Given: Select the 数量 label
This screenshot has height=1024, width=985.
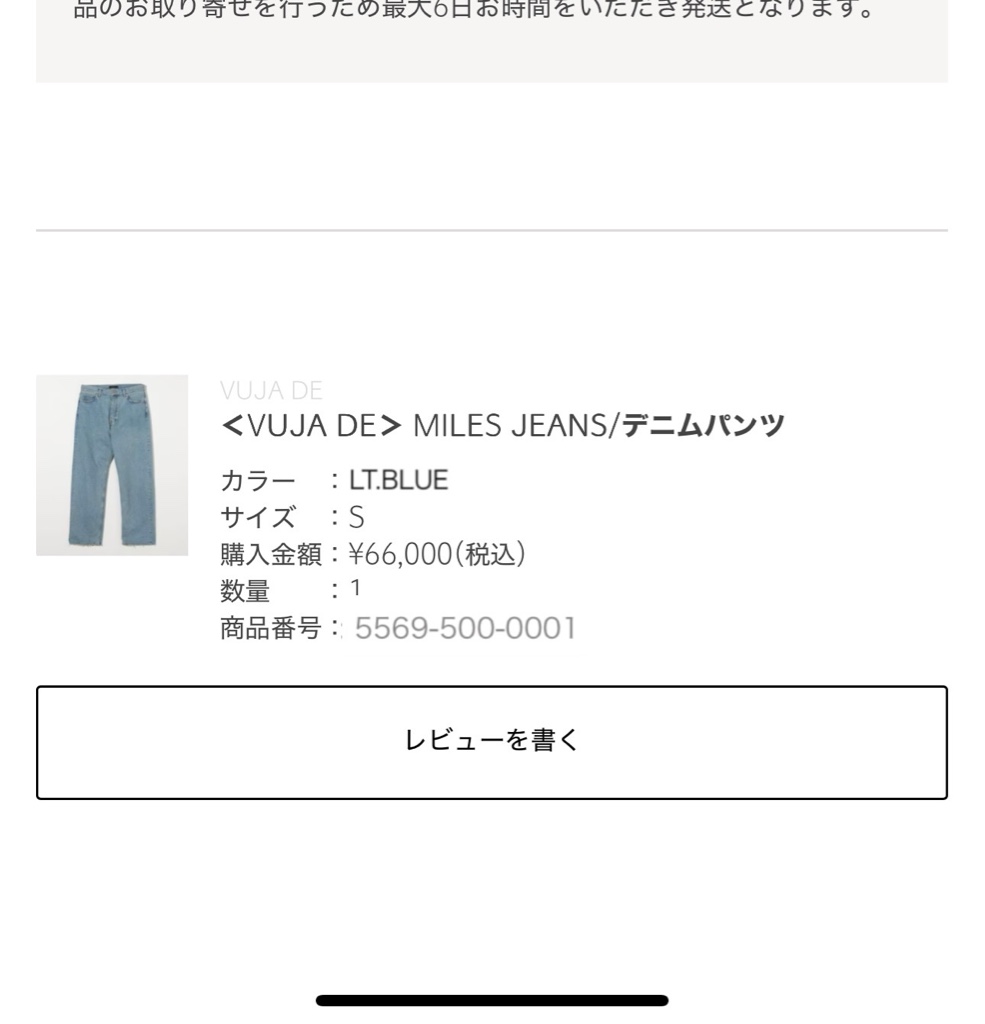Looking at the screenshot, I should pyautogui.click(x=245, y=591).
